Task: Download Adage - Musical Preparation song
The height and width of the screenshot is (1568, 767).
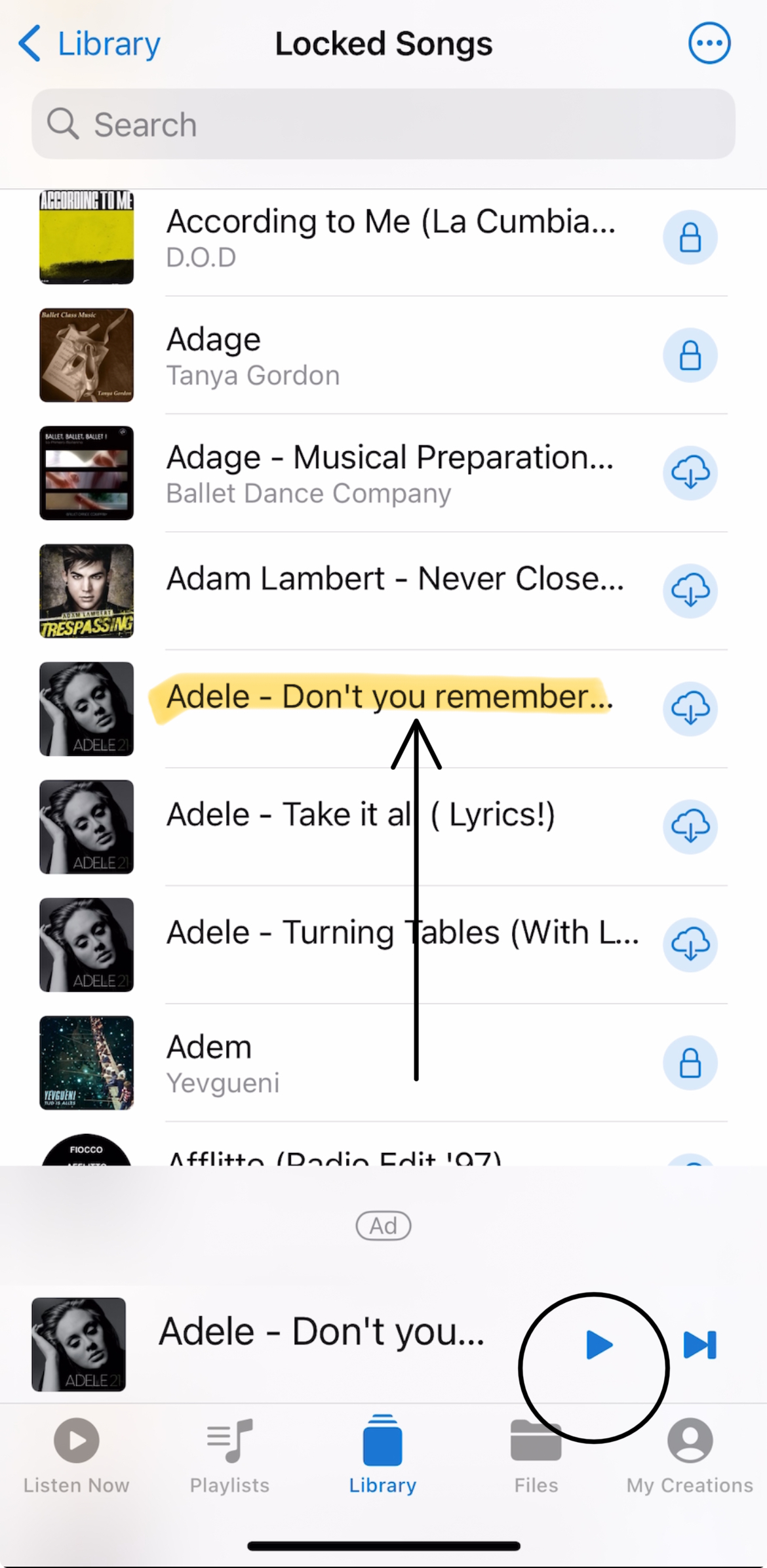Action: click(690, 473)
